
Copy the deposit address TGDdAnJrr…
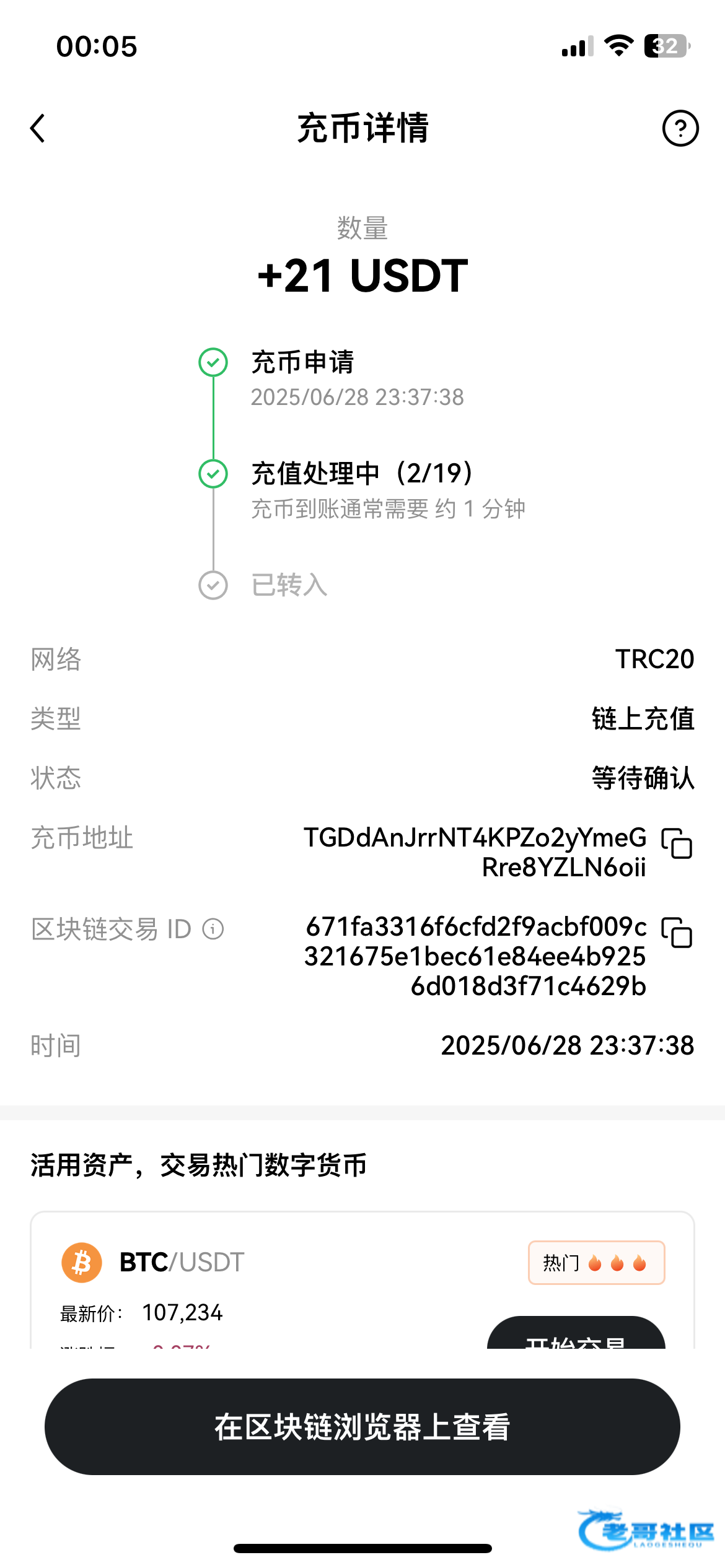(x=677, y=843)
